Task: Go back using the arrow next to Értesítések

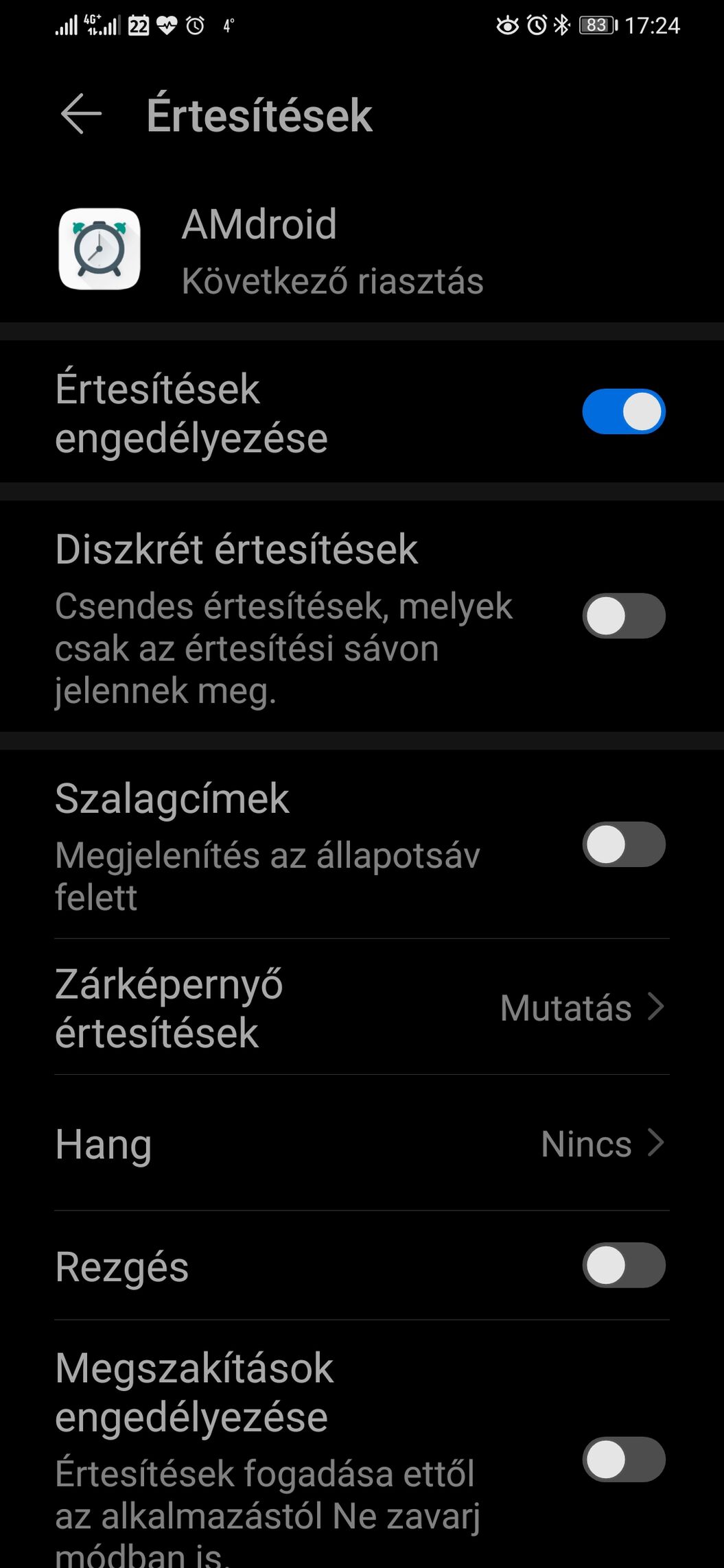Action: click(81, 114)
